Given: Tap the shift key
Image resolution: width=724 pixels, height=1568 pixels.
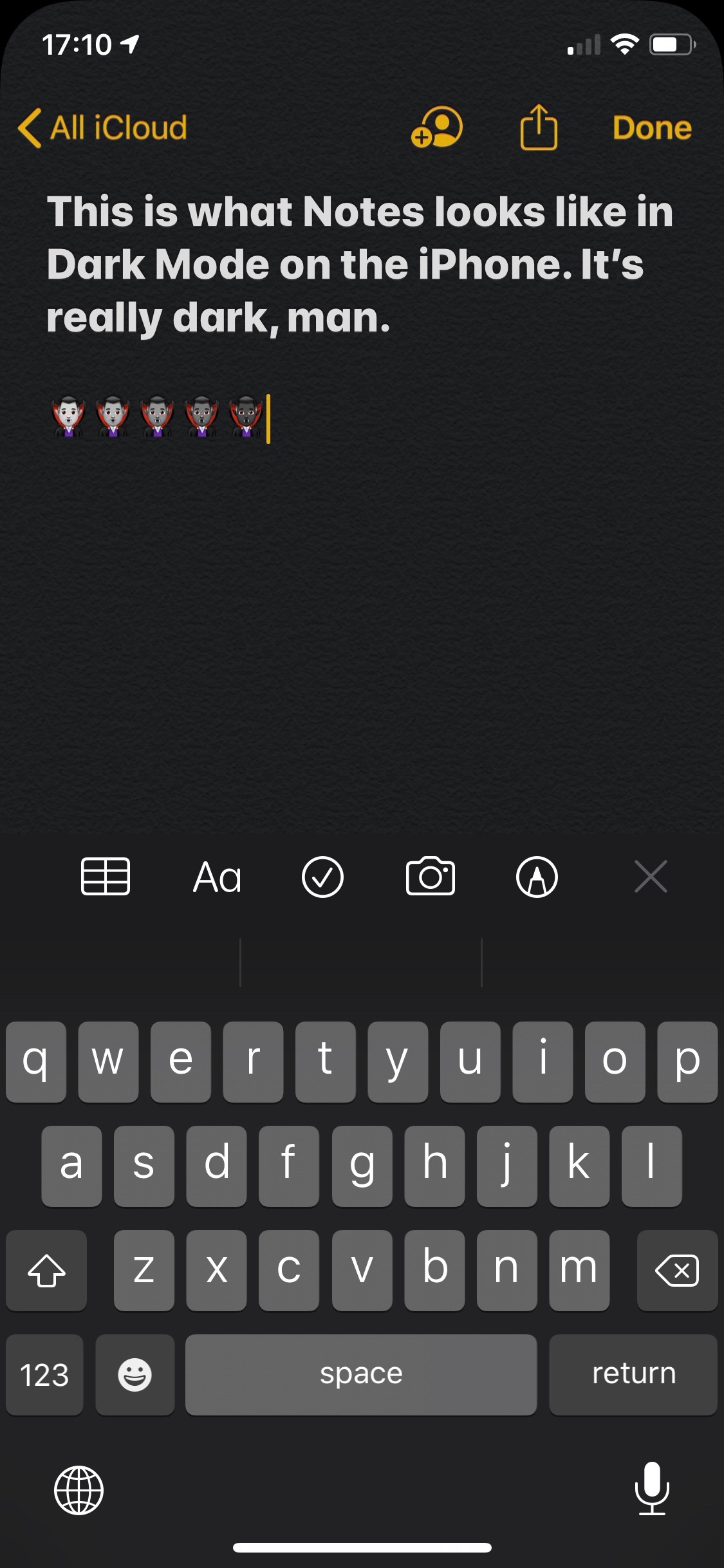Looking at the screenshot, I should tap(46, 1271).
